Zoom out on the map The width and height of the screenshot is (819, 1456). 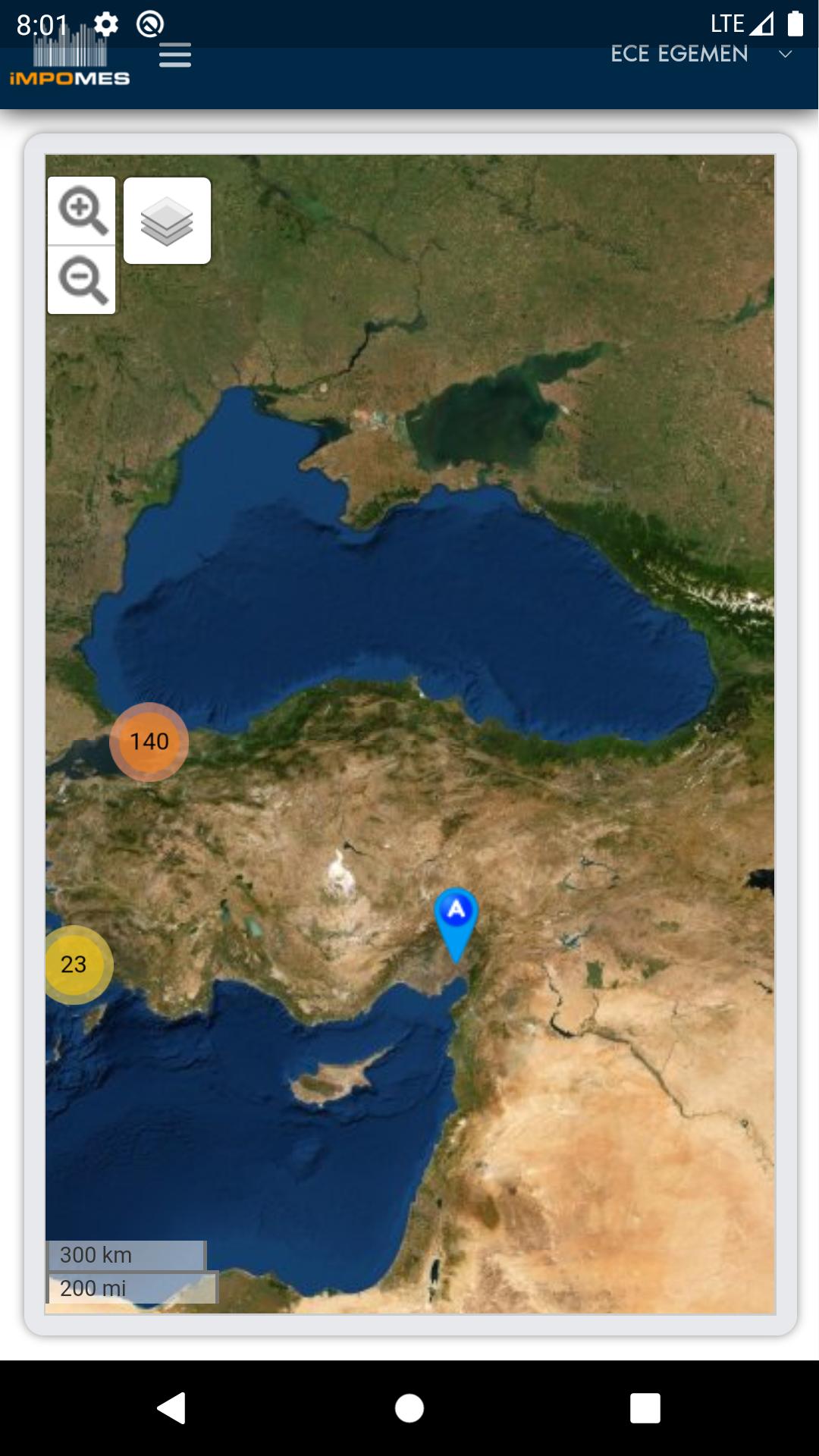[x=82, y=280]
